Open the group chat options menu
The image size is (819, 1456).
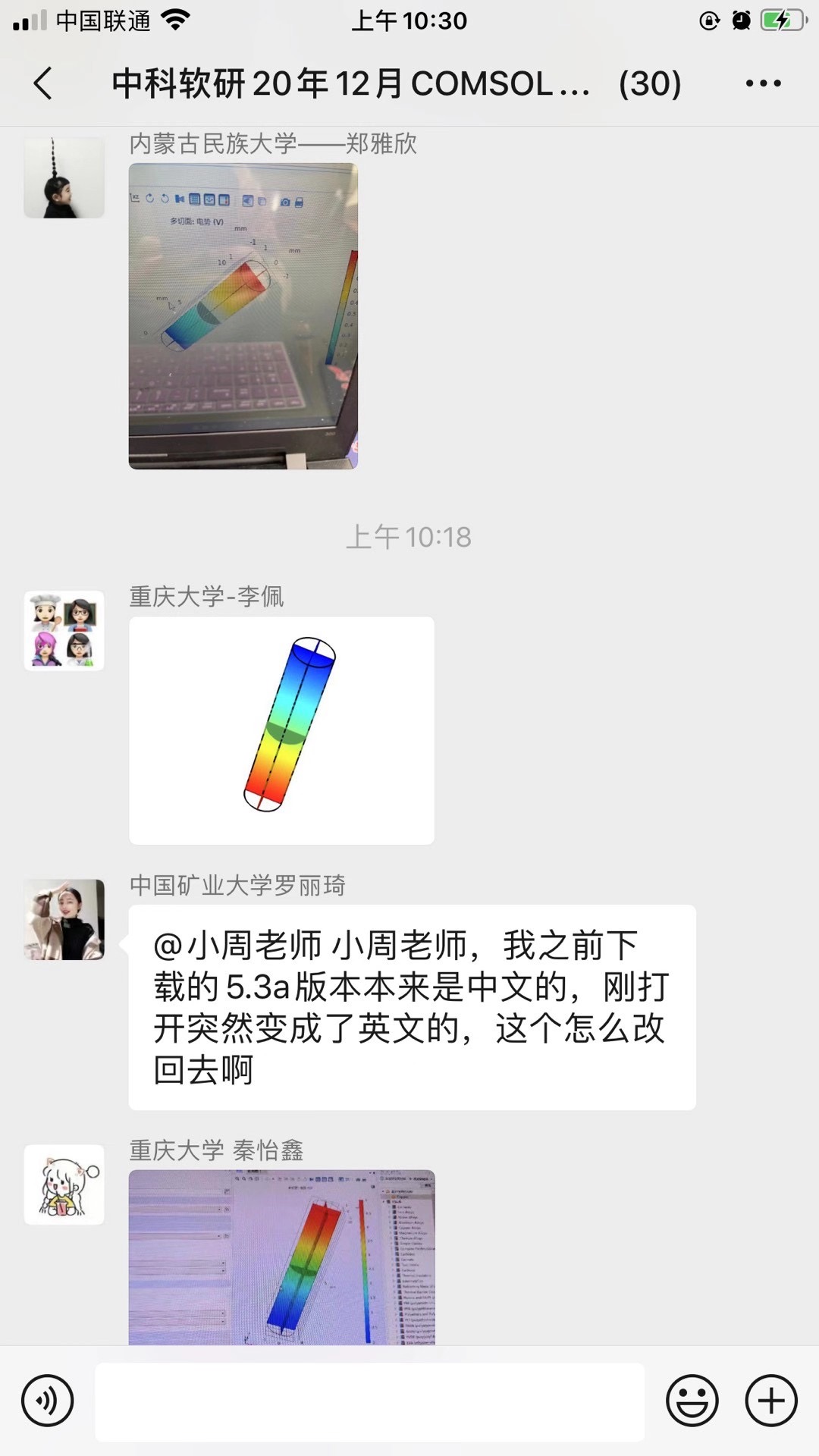(x=763, y=83)
